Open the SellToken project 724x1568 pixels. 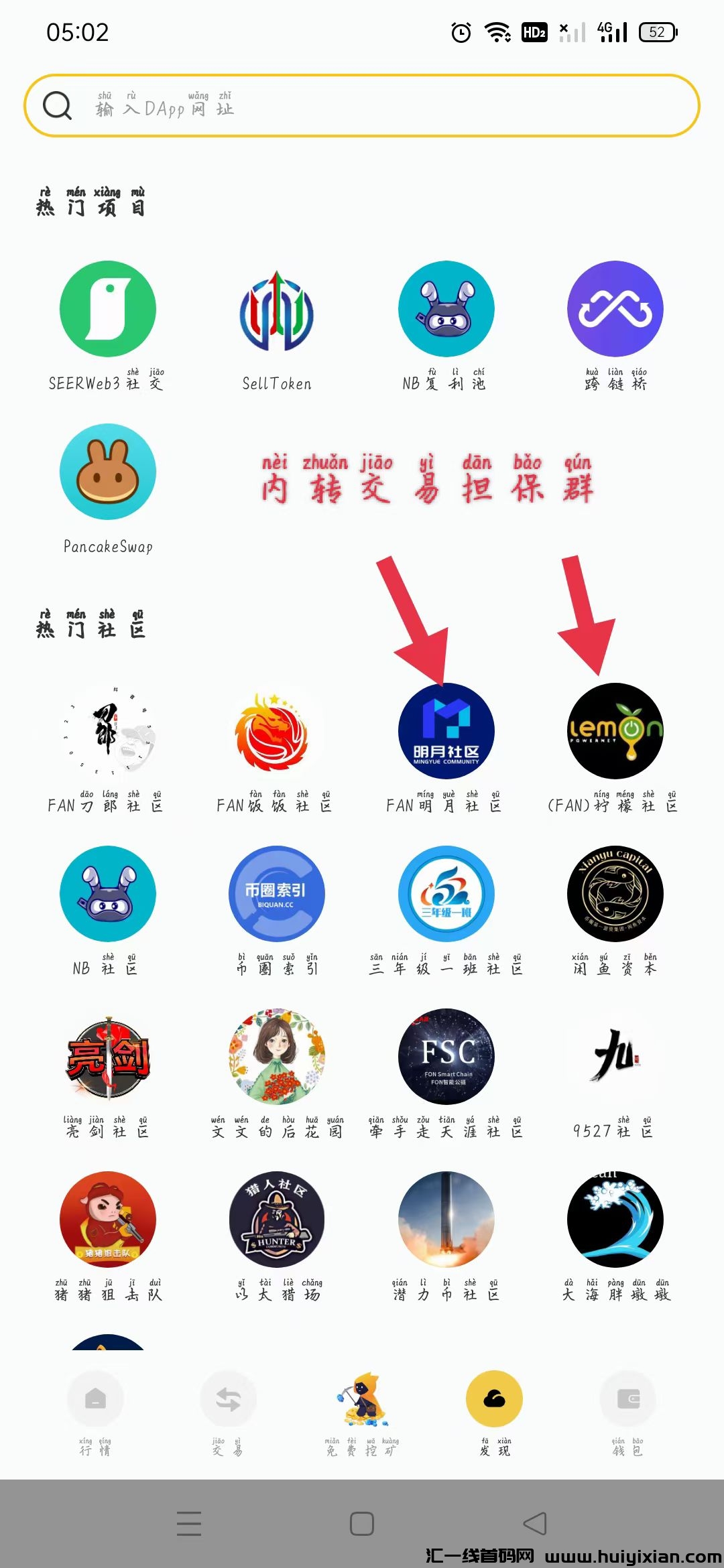click(276, 310)
